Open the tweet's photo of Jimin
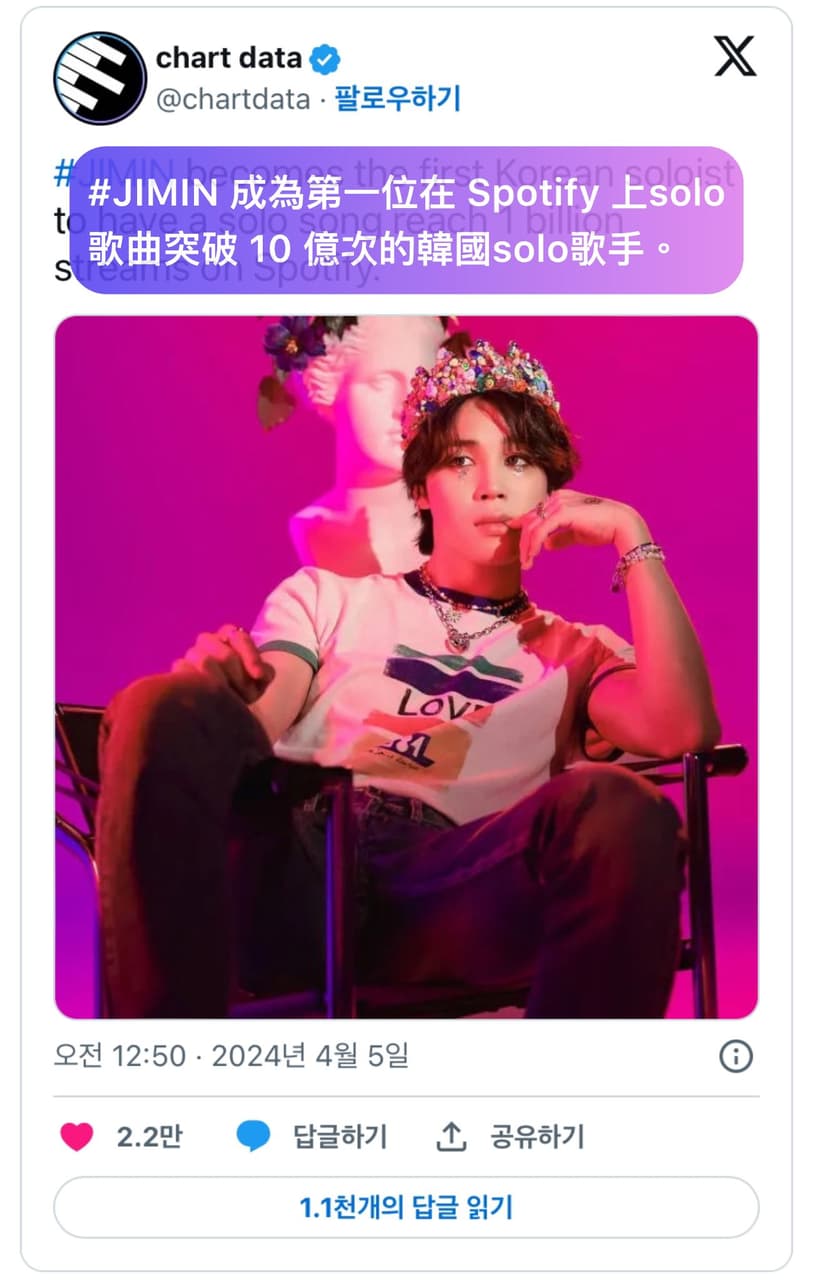 tap(406, 666)
